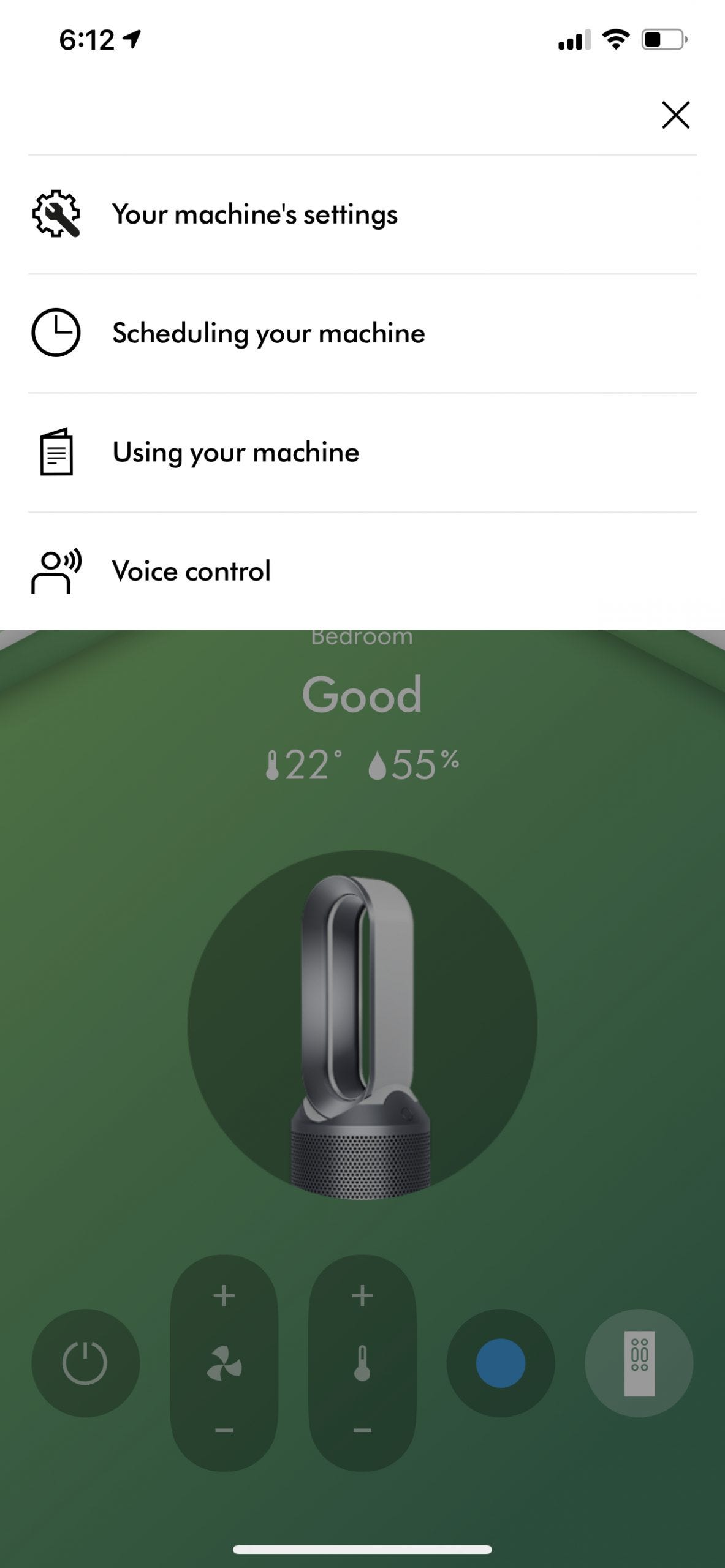Open Using your machine guide

click(x=235, y=453)
